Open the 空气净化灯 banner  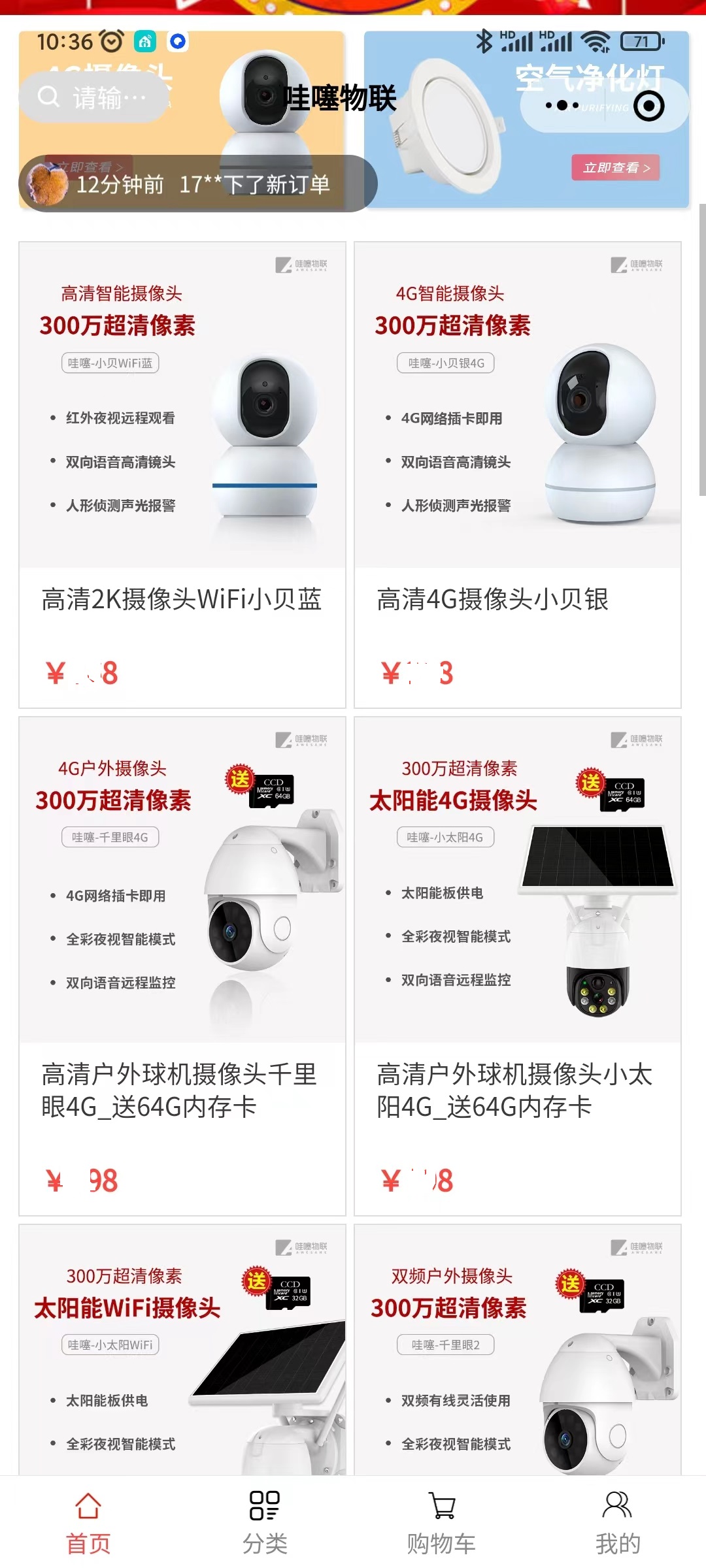[614, 168]
